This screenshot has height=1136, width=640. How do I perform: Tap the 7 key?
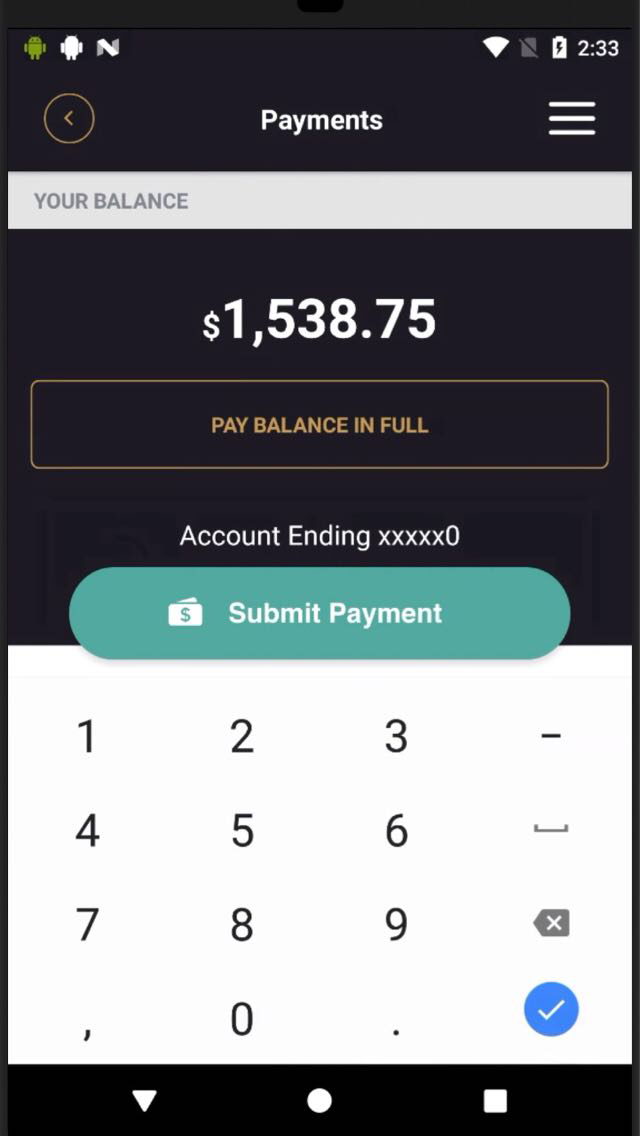click(x=87, y=925)
